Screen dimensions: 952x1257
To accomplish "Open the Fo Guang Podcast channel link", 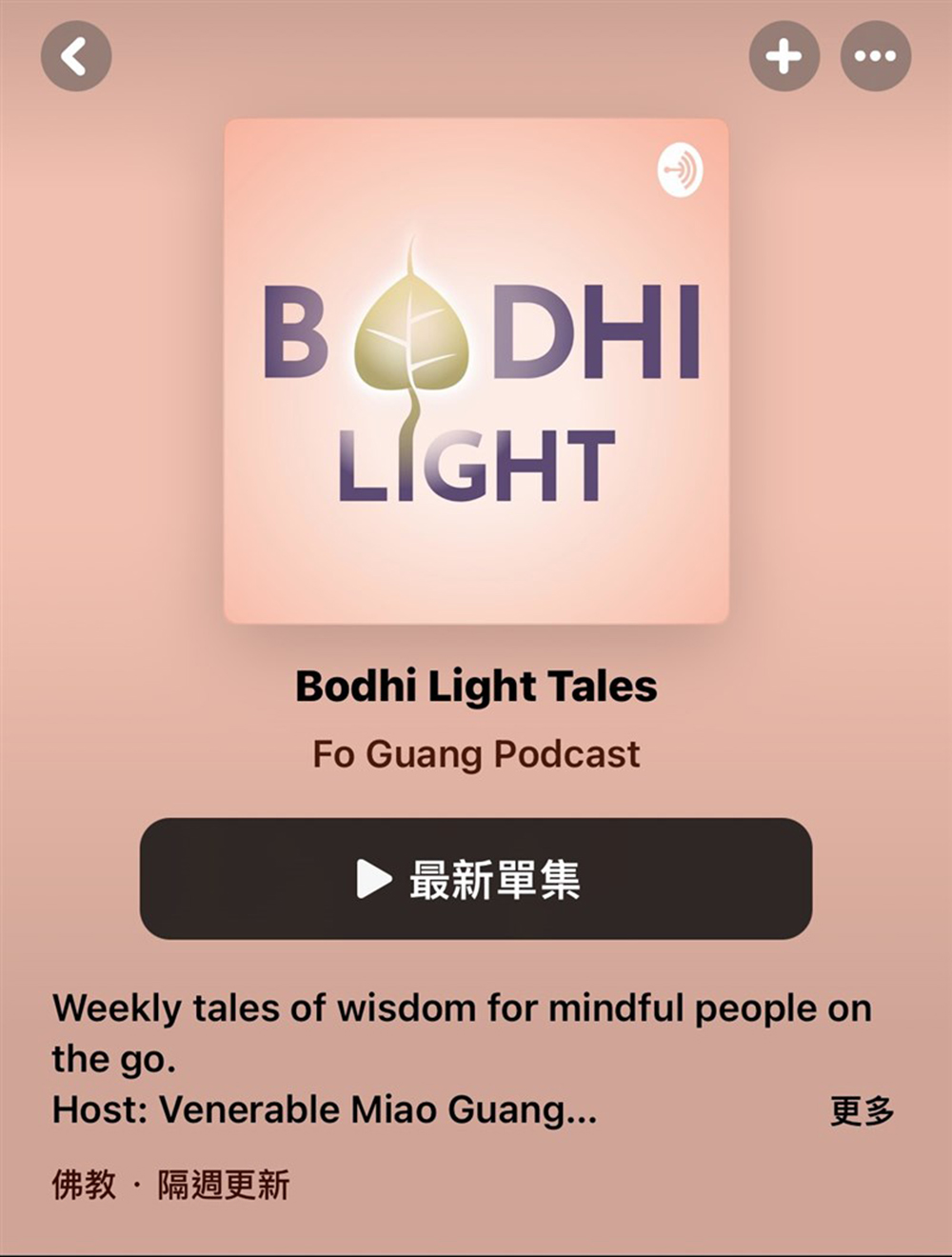I will (476, 754).
